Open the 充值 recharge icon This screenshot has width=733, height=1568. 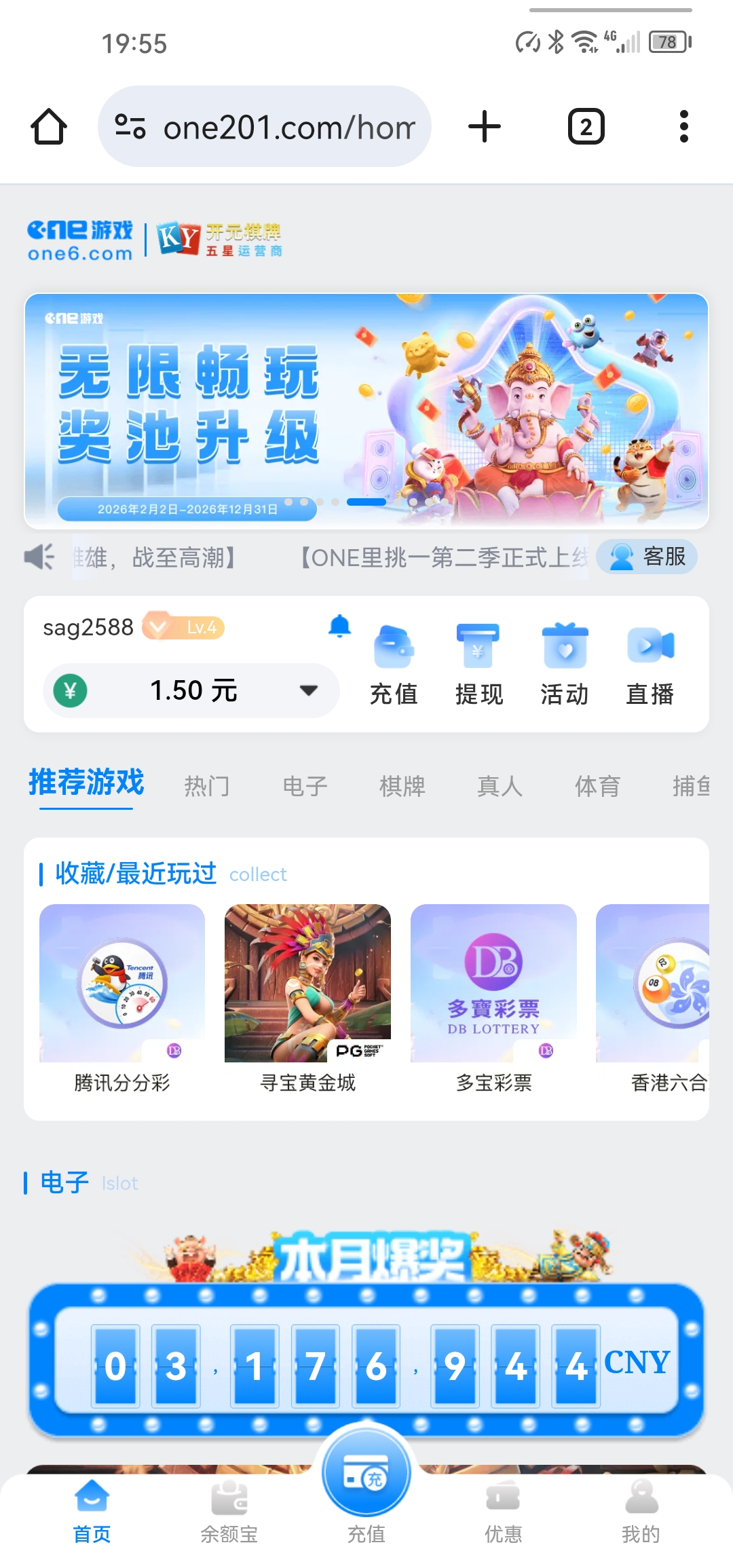394,662
